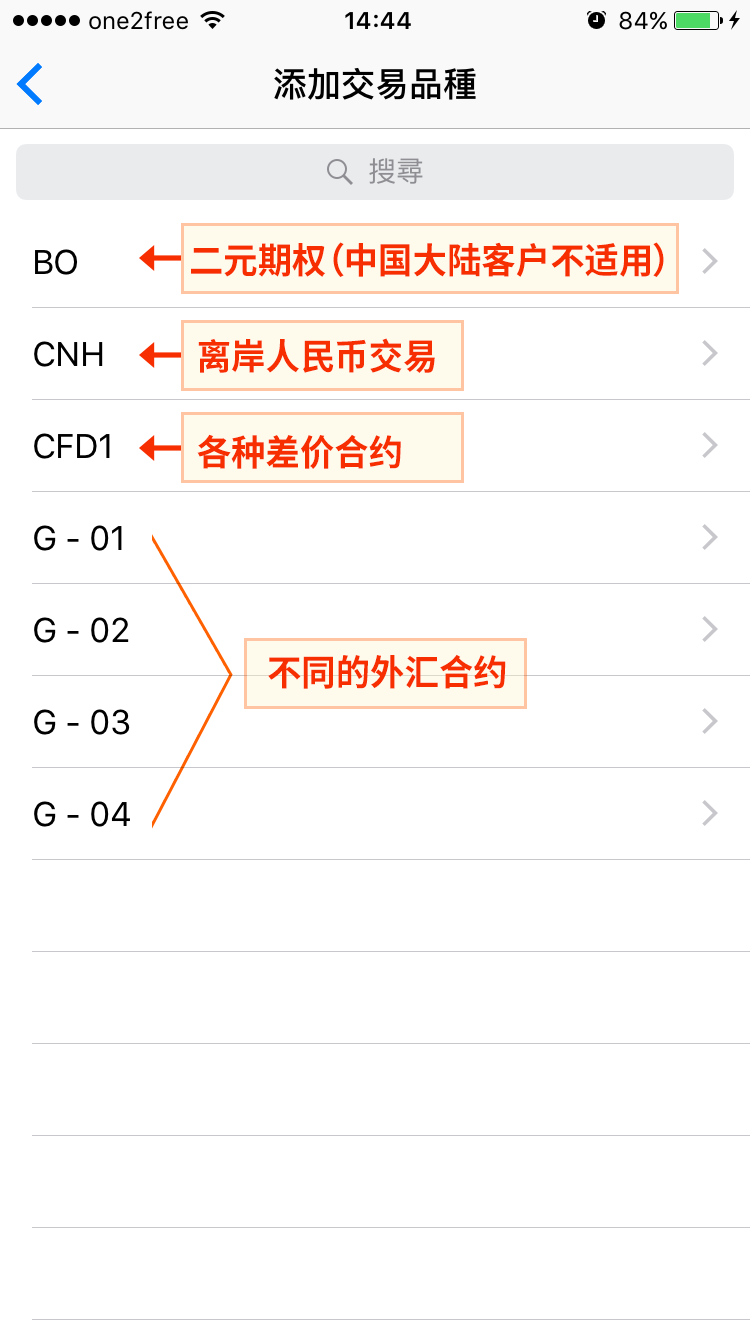Viewport: 750px width, 1334px height.
Task: Open the G - 03 group
Action: [x=375, y=722]
